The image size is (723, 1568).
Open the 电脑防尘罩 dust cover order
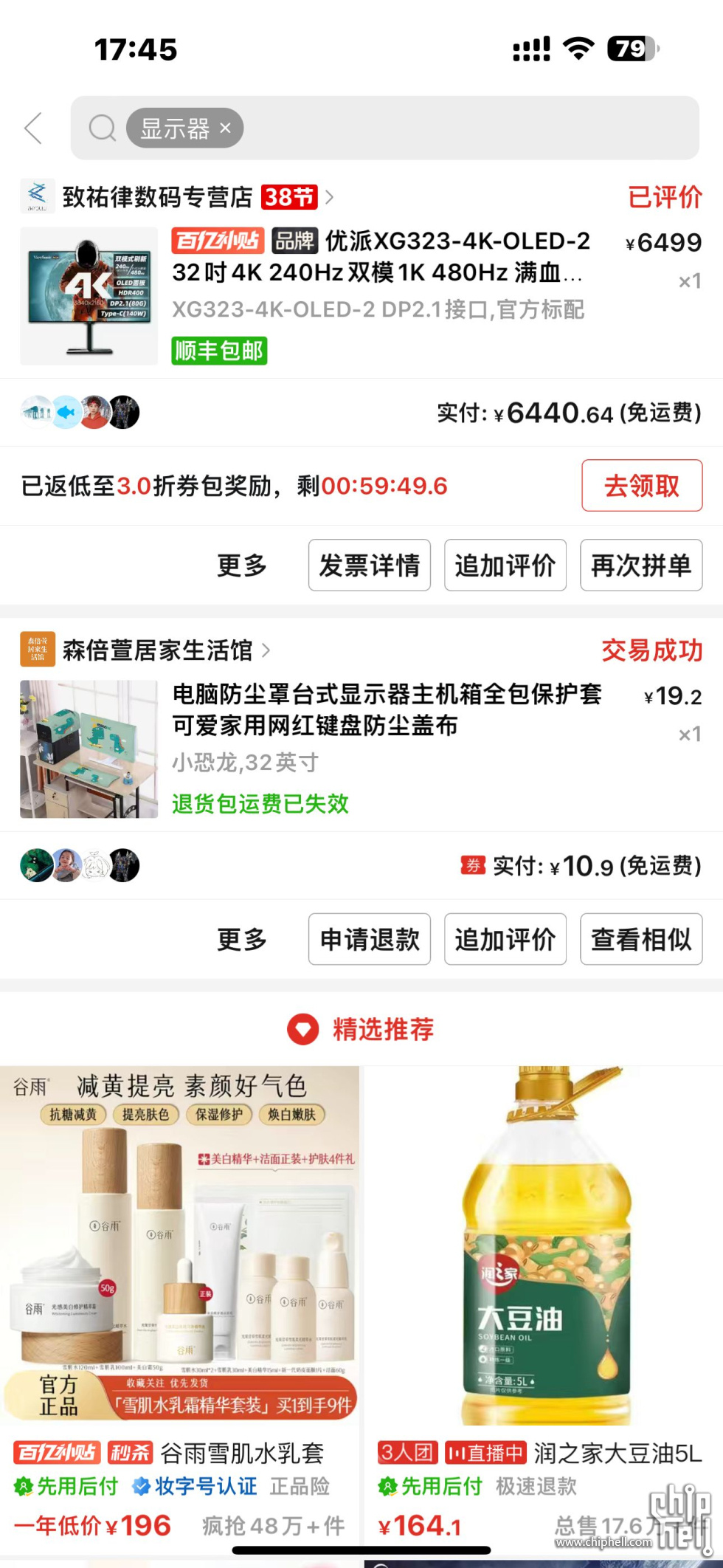click(x=387, y=710)
